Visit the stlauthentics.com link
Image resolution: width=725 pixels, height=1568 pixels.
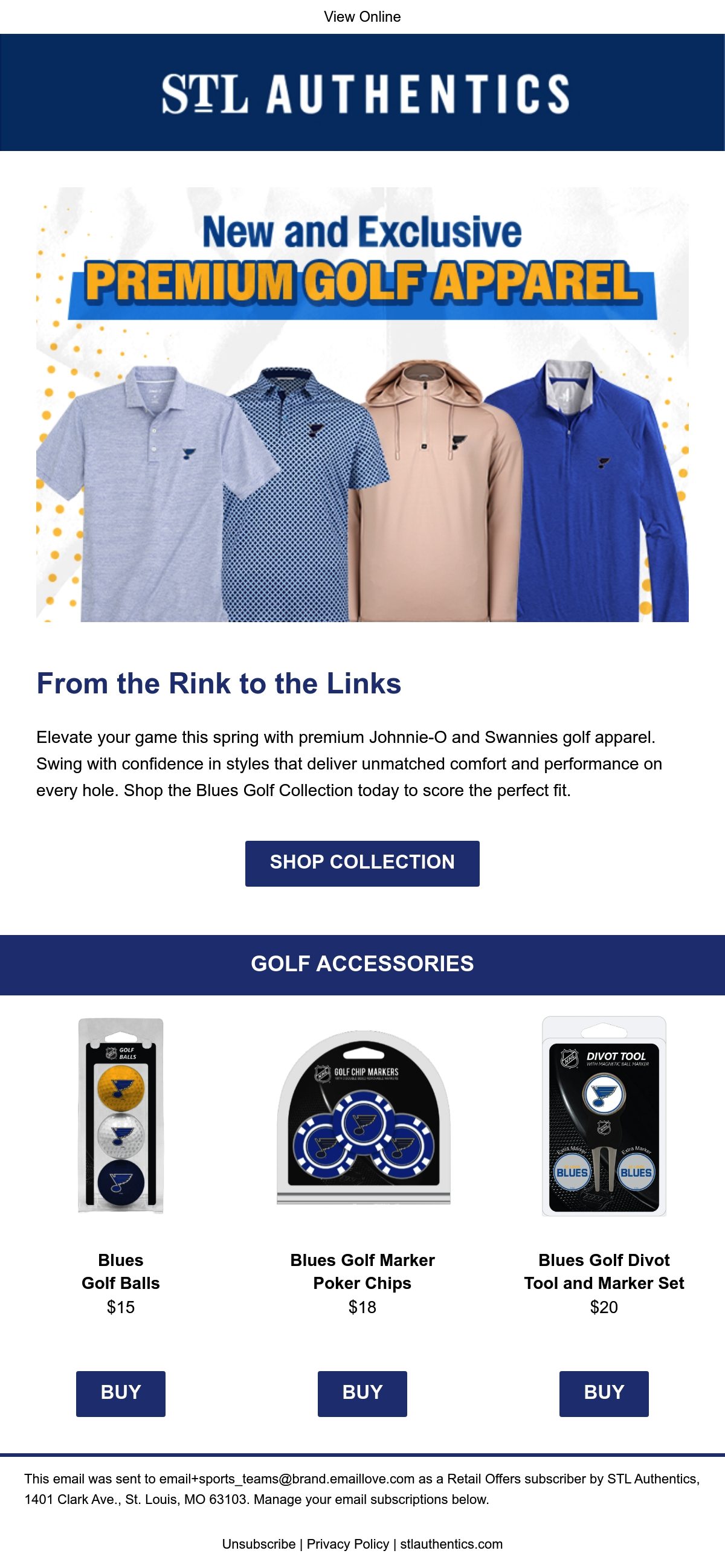451,1544
